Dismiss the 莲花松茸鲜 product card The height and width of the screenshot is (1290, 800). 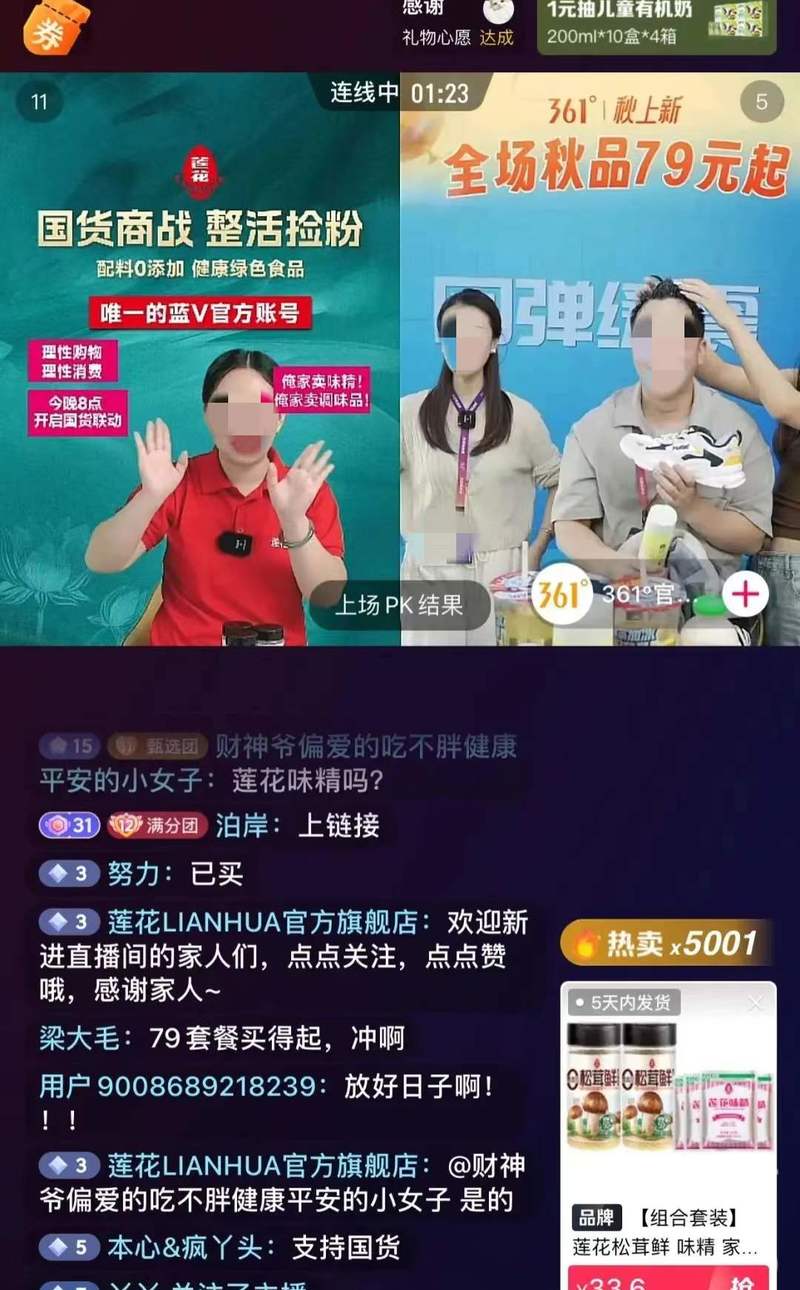click(x=756, y=1003)
